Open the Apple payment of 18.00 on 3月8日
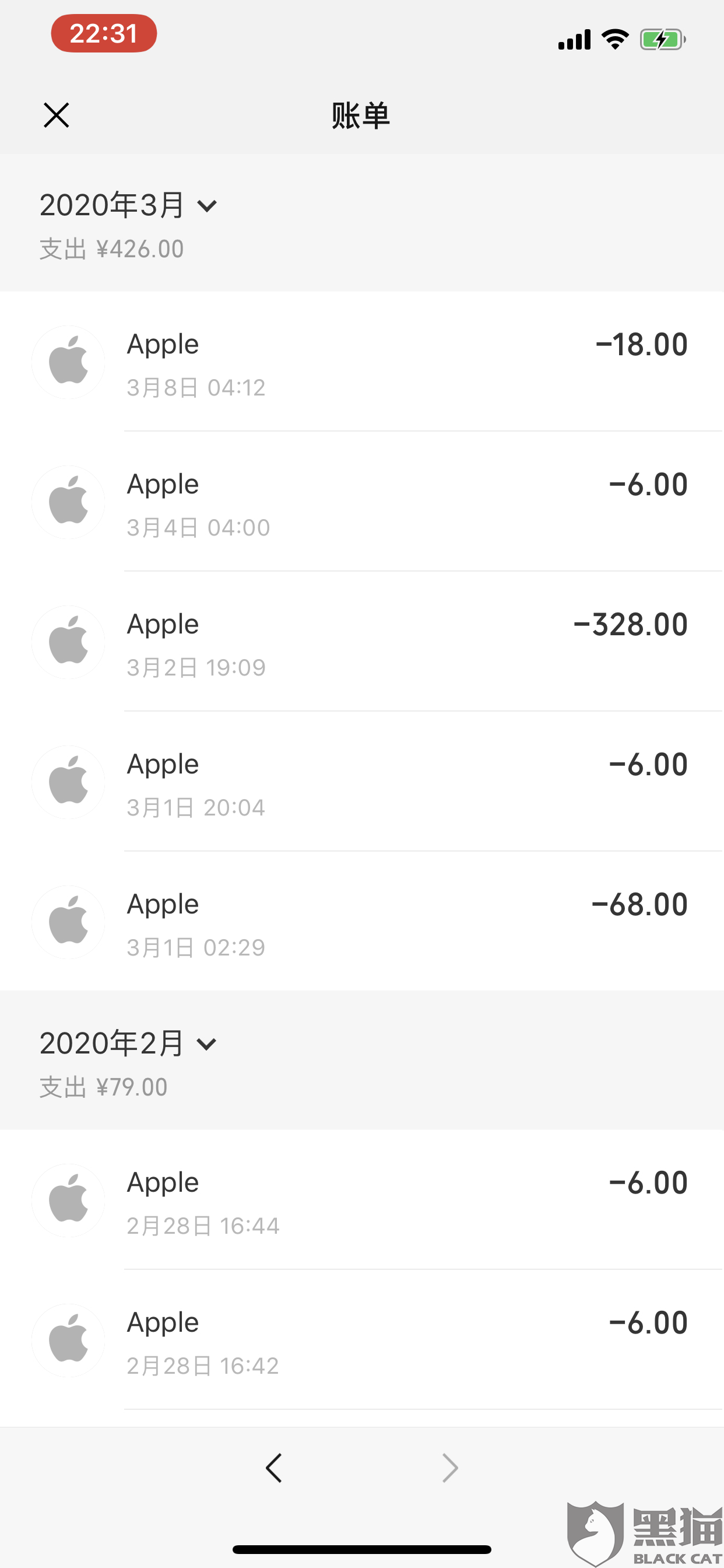Image resolution: width=724 pixels, height=1568 pixels. tap(362, 363)
